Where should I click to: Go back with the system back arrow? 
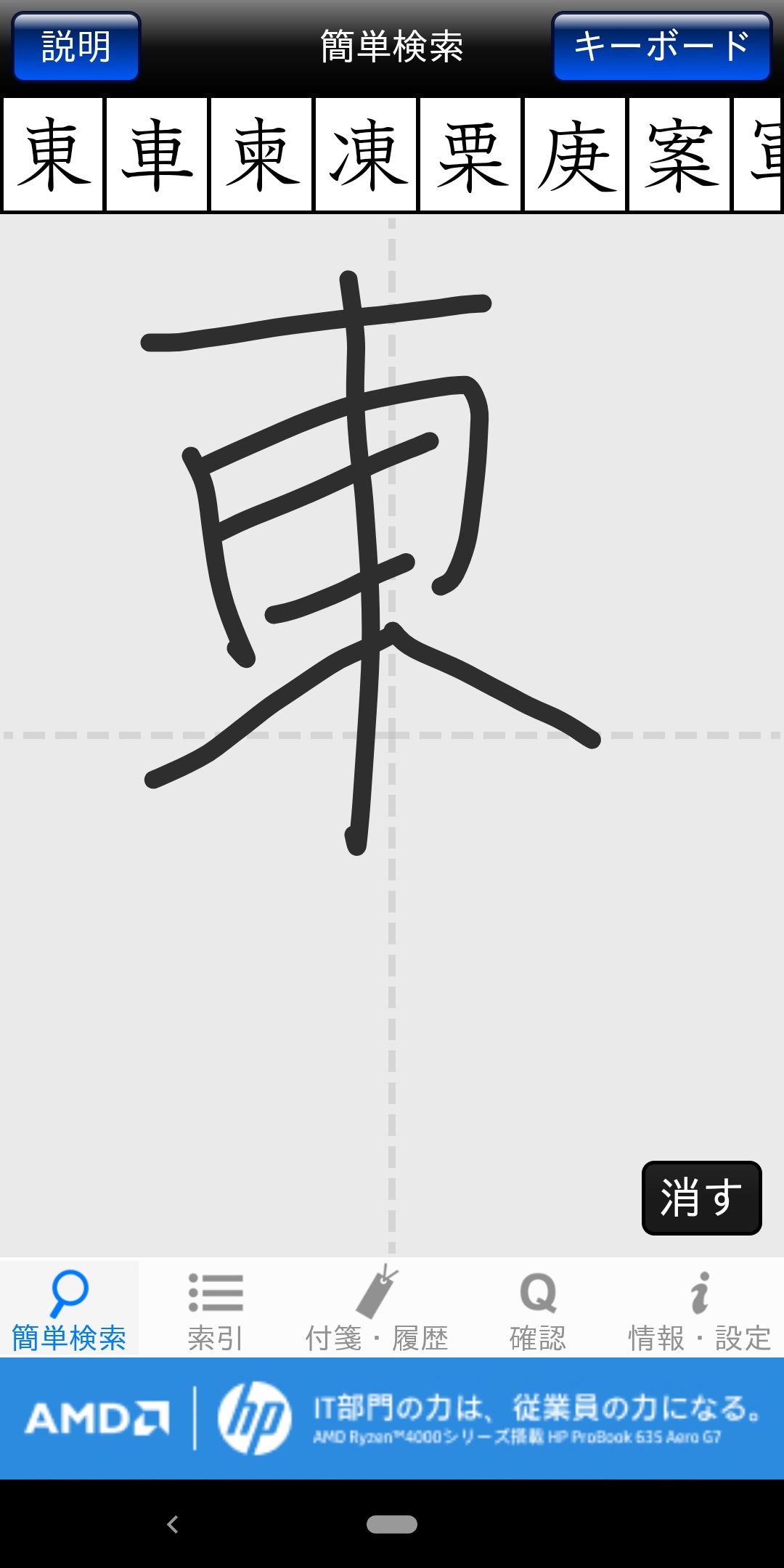point(173,1524)
